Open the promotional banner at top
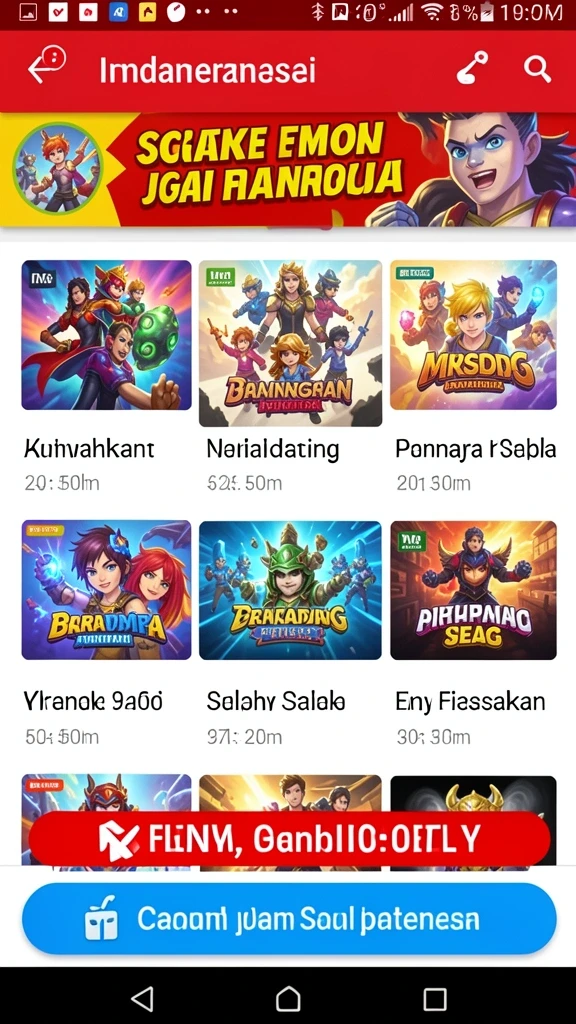Screen dimensions: 576x1024 tap(288, 170)
